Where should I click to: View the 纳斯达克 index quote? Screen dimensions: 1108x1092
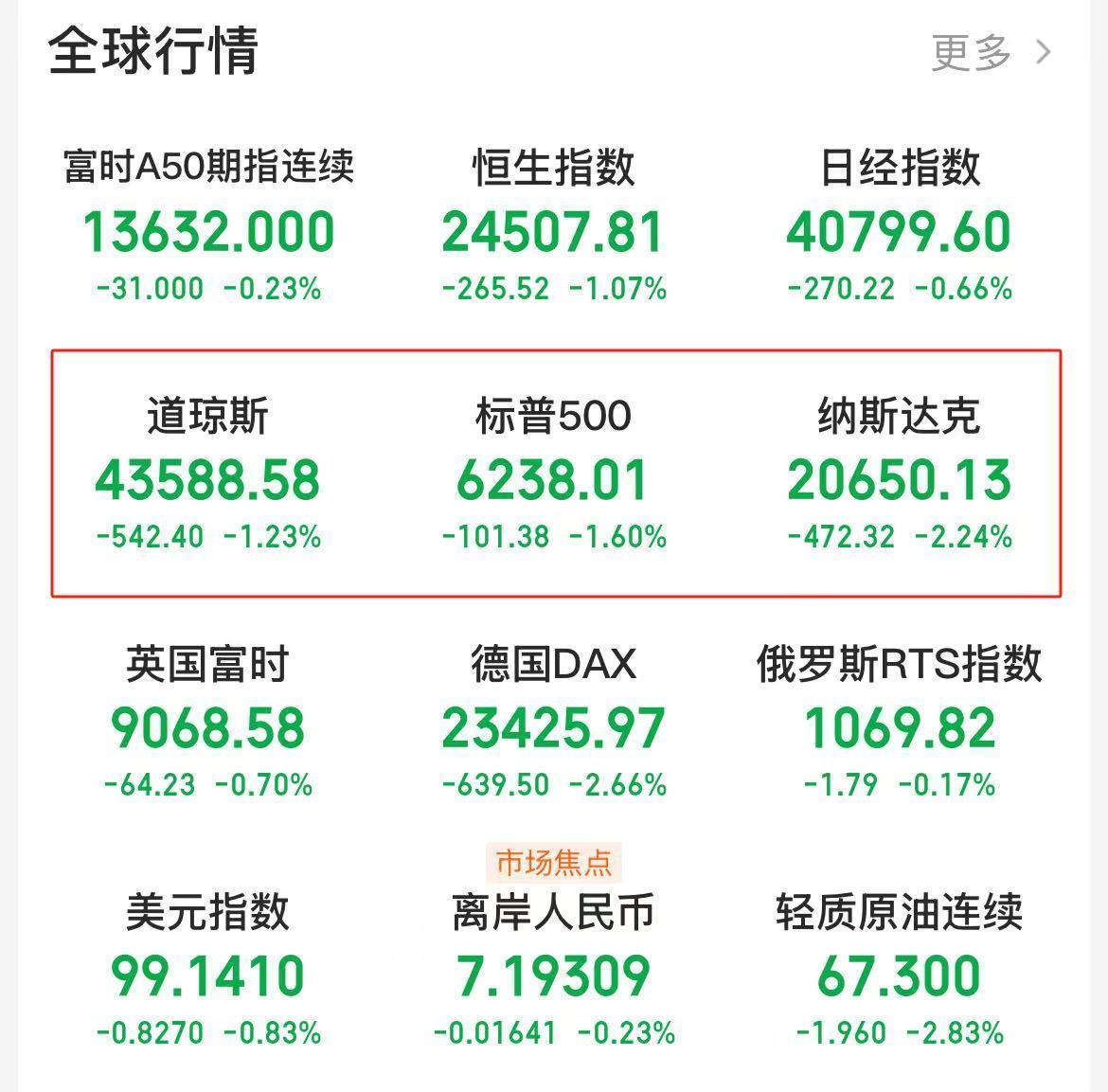[x=900, y=478]
